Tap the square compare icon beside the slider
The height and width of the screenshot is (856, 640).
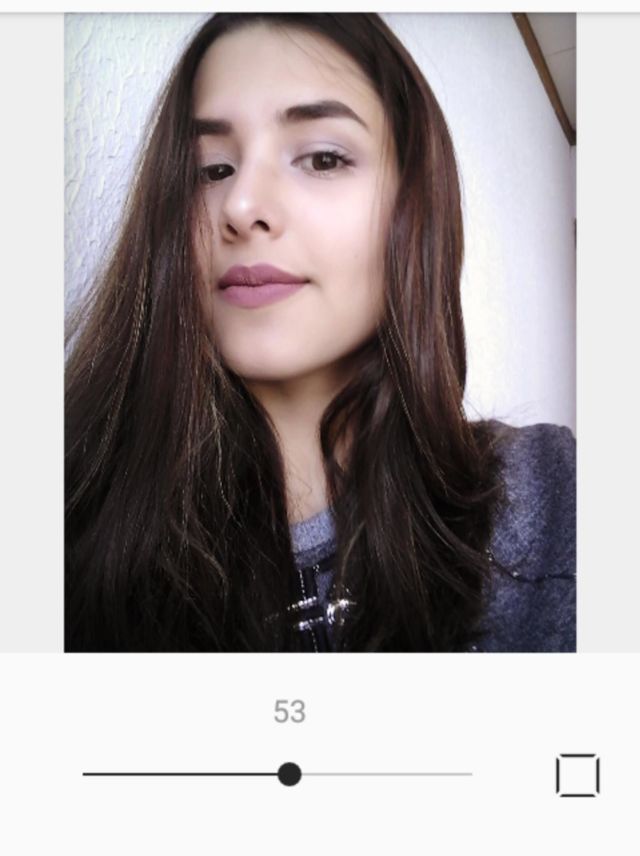(577, 775)
